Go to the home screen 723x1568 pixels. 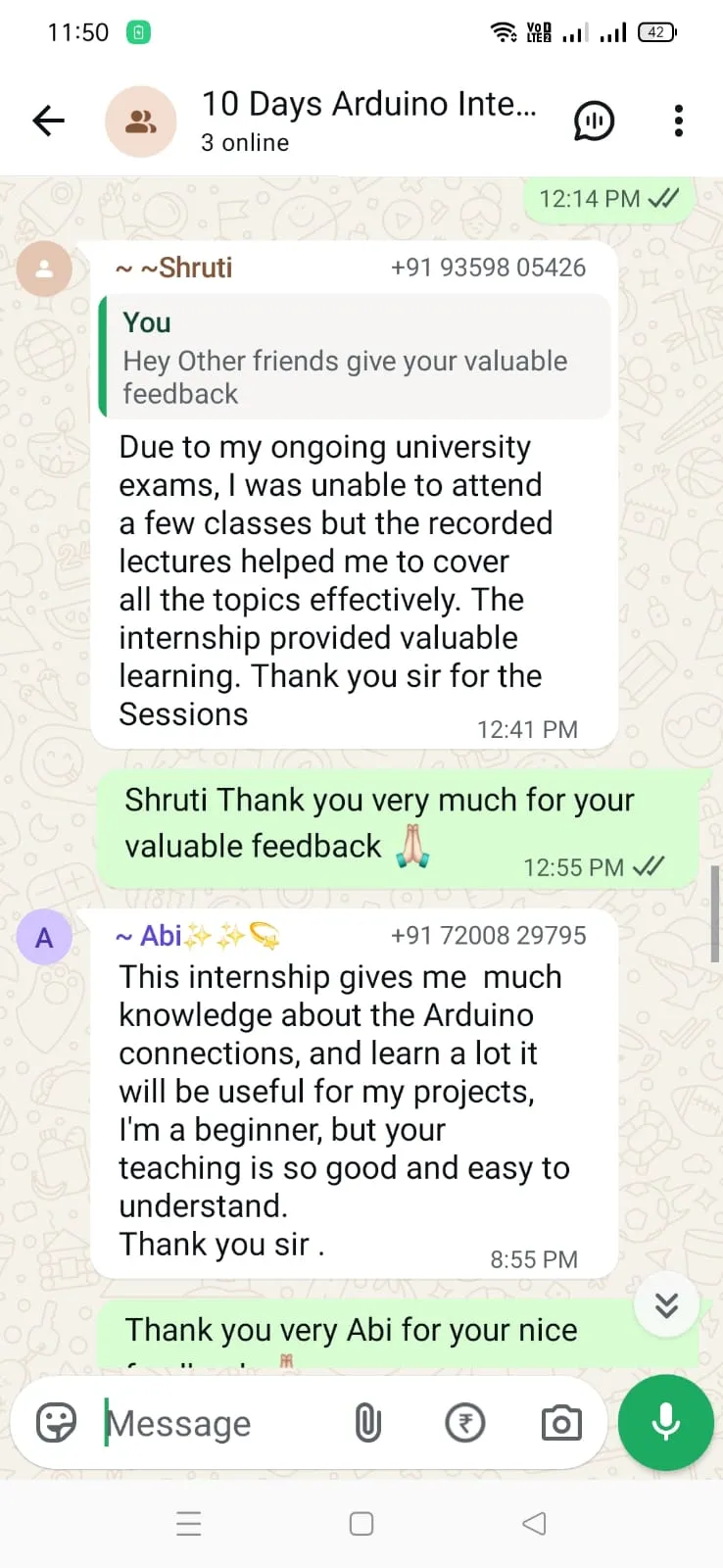pos(361,1524)
